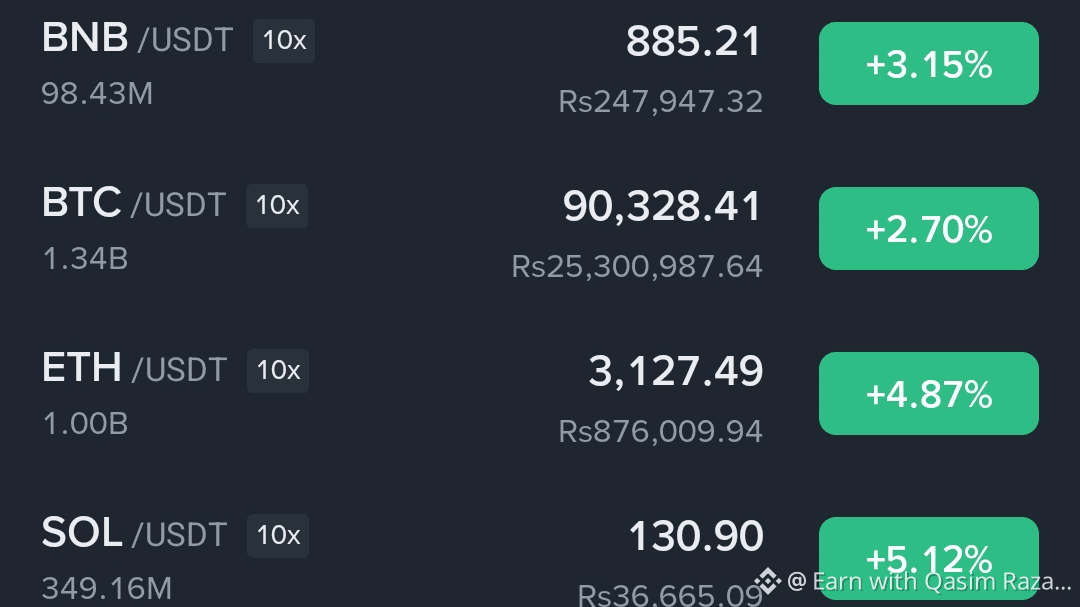View the ETH/USDT market row

click(x=134, y=370)
